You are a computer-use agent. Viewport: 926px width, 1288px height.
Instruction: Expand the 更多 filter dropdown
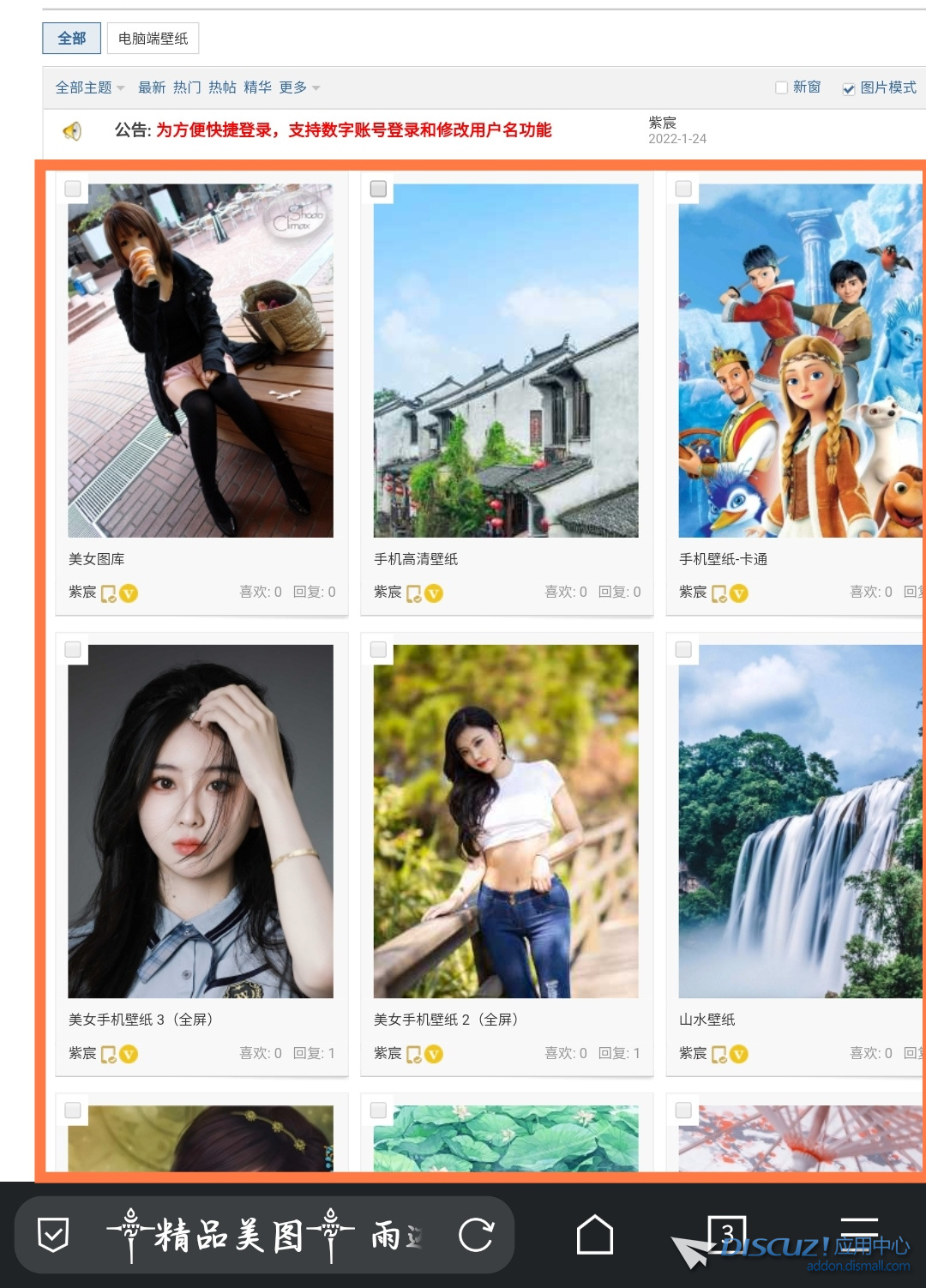pyautogui.click(x=298, y=87)
